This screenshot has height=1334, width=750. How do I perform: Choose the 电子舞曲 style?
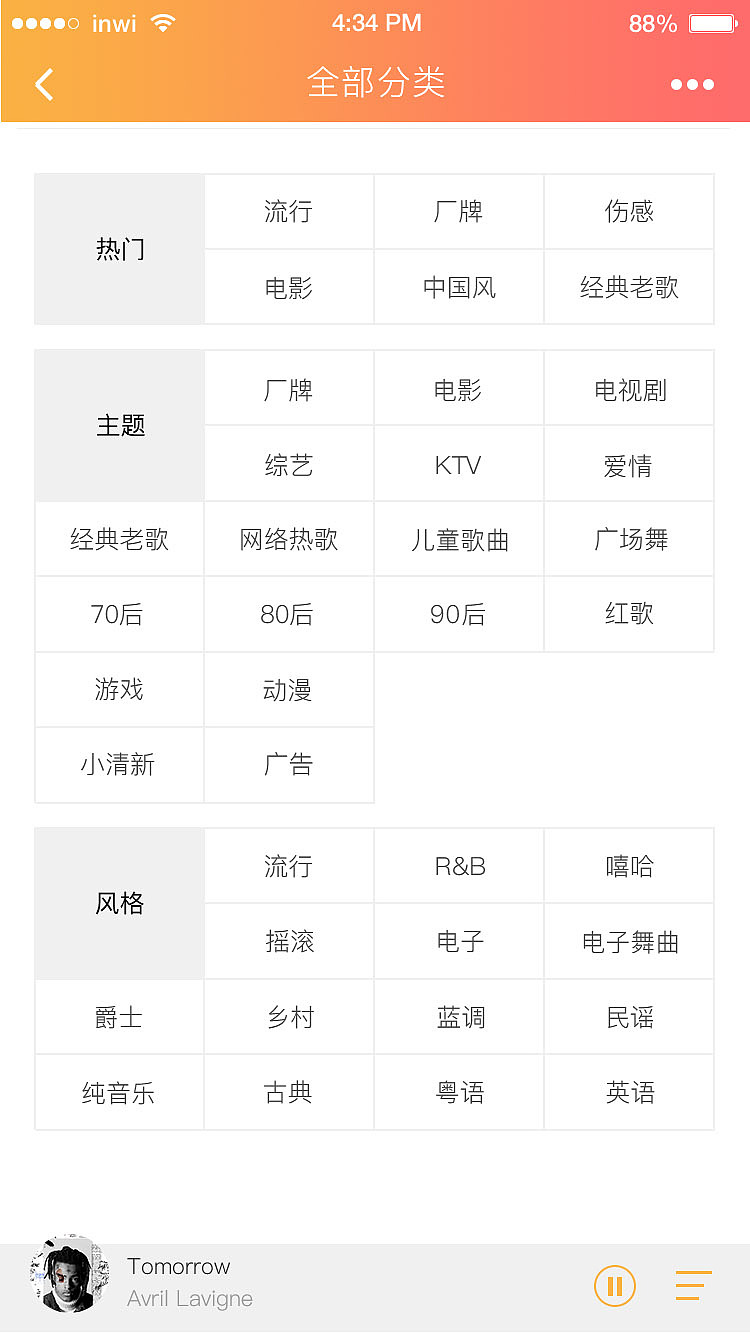[x=628, y=941]
